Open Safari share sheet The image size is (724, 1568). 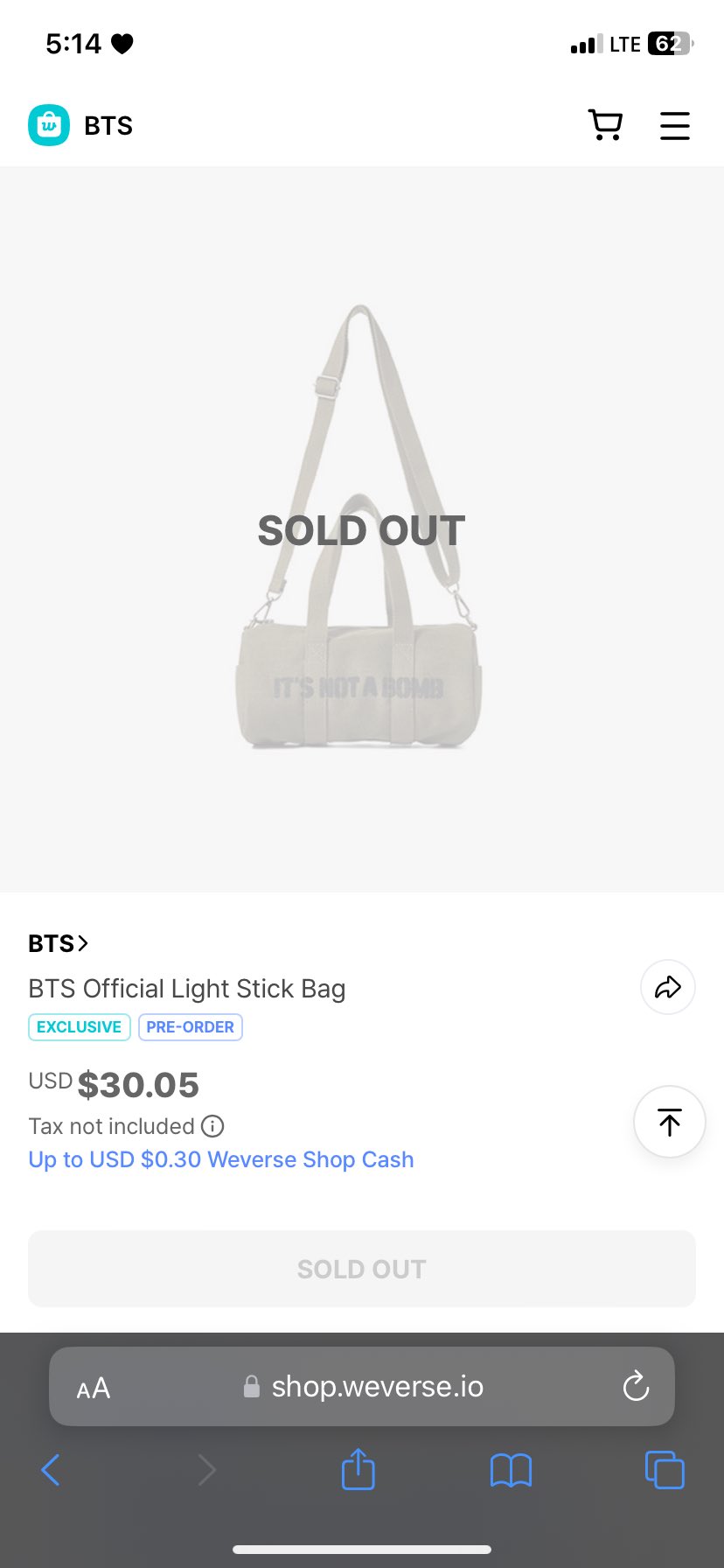click(x=358, y=1470)
